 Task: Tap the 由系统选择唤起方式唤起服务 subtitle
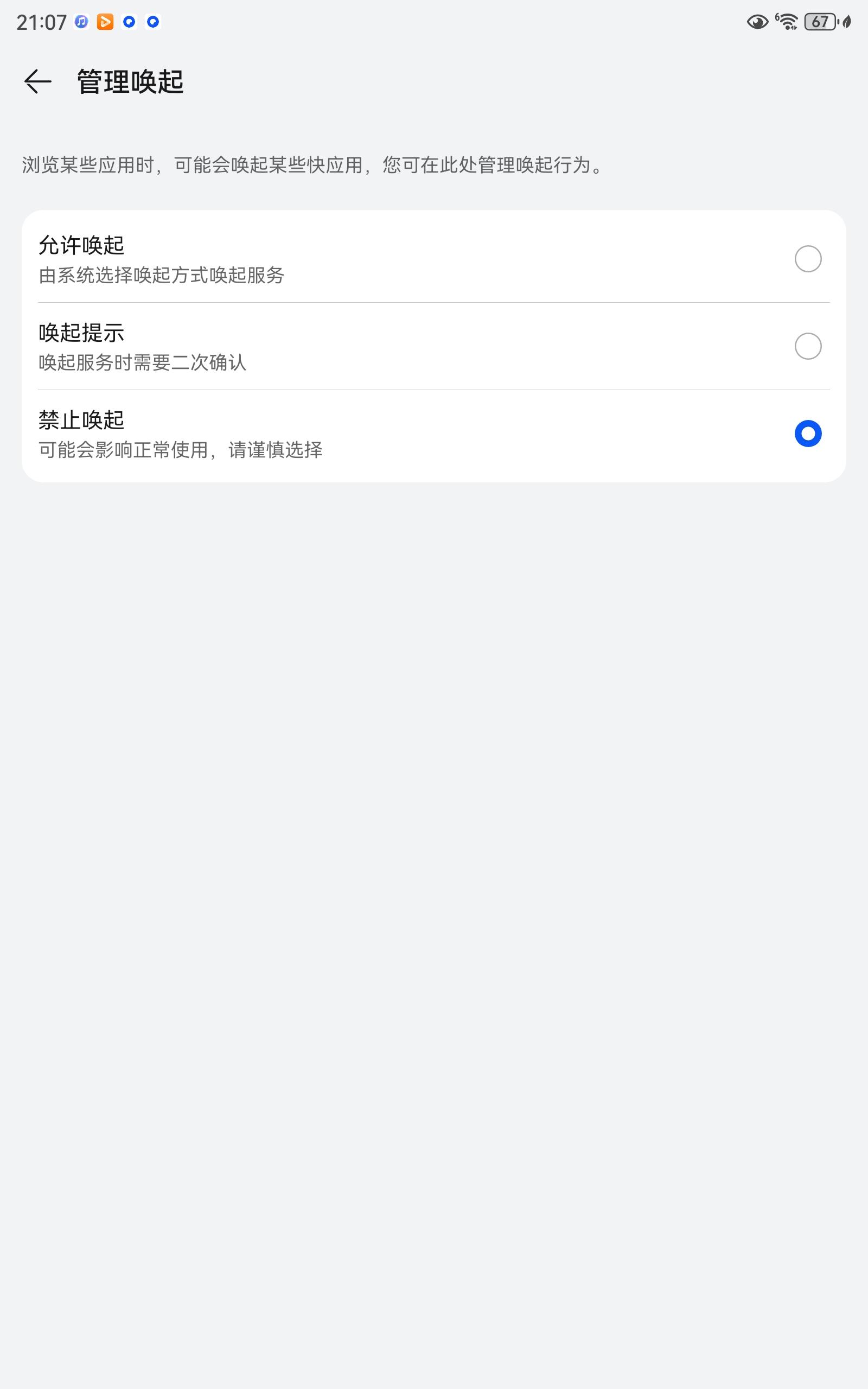coord(161,275)
